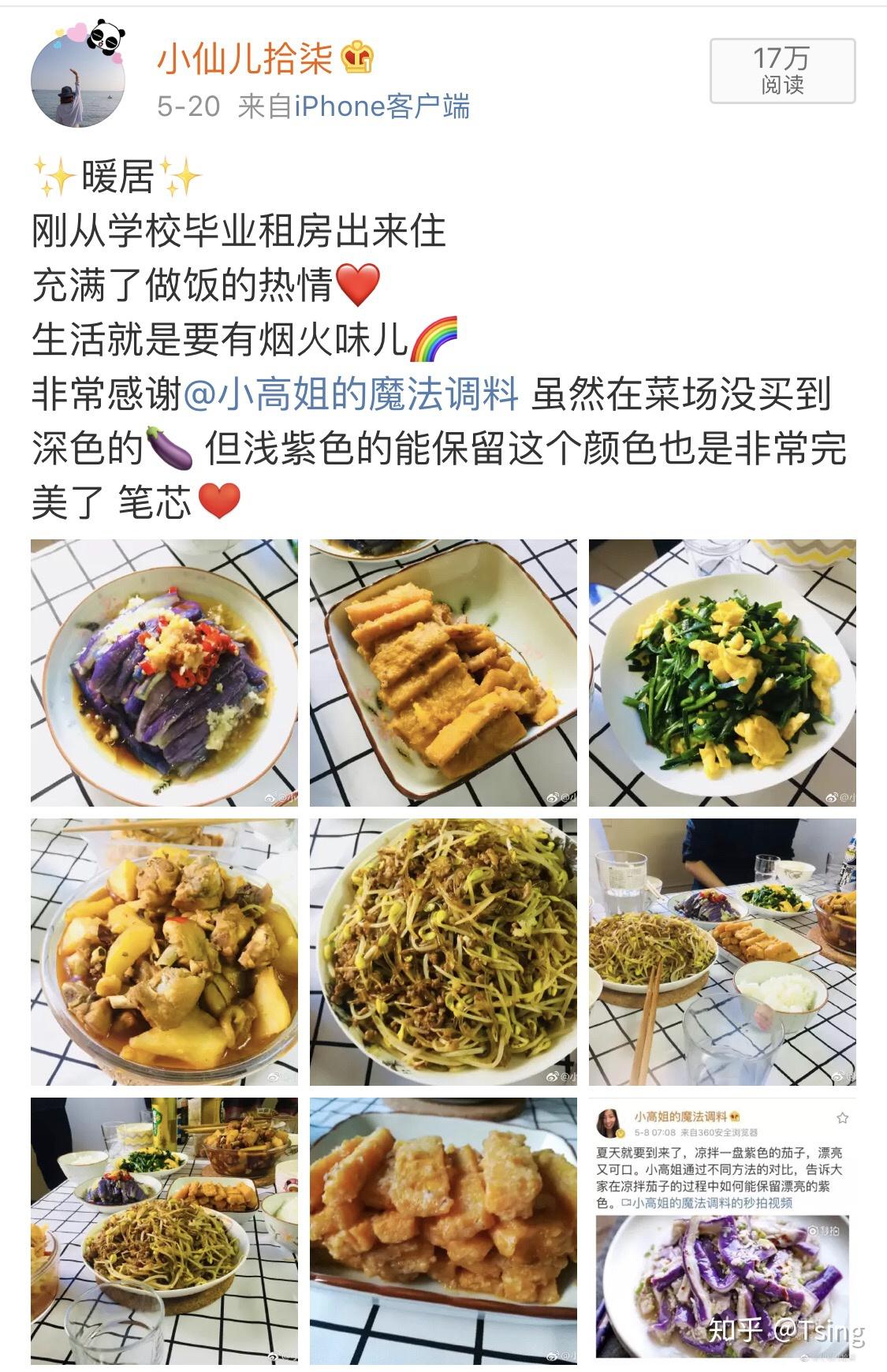Tap the username 小仙儿拾柒
This screenshot has width=887, height=1372.
pyautogui.click(x=245, y=58)
